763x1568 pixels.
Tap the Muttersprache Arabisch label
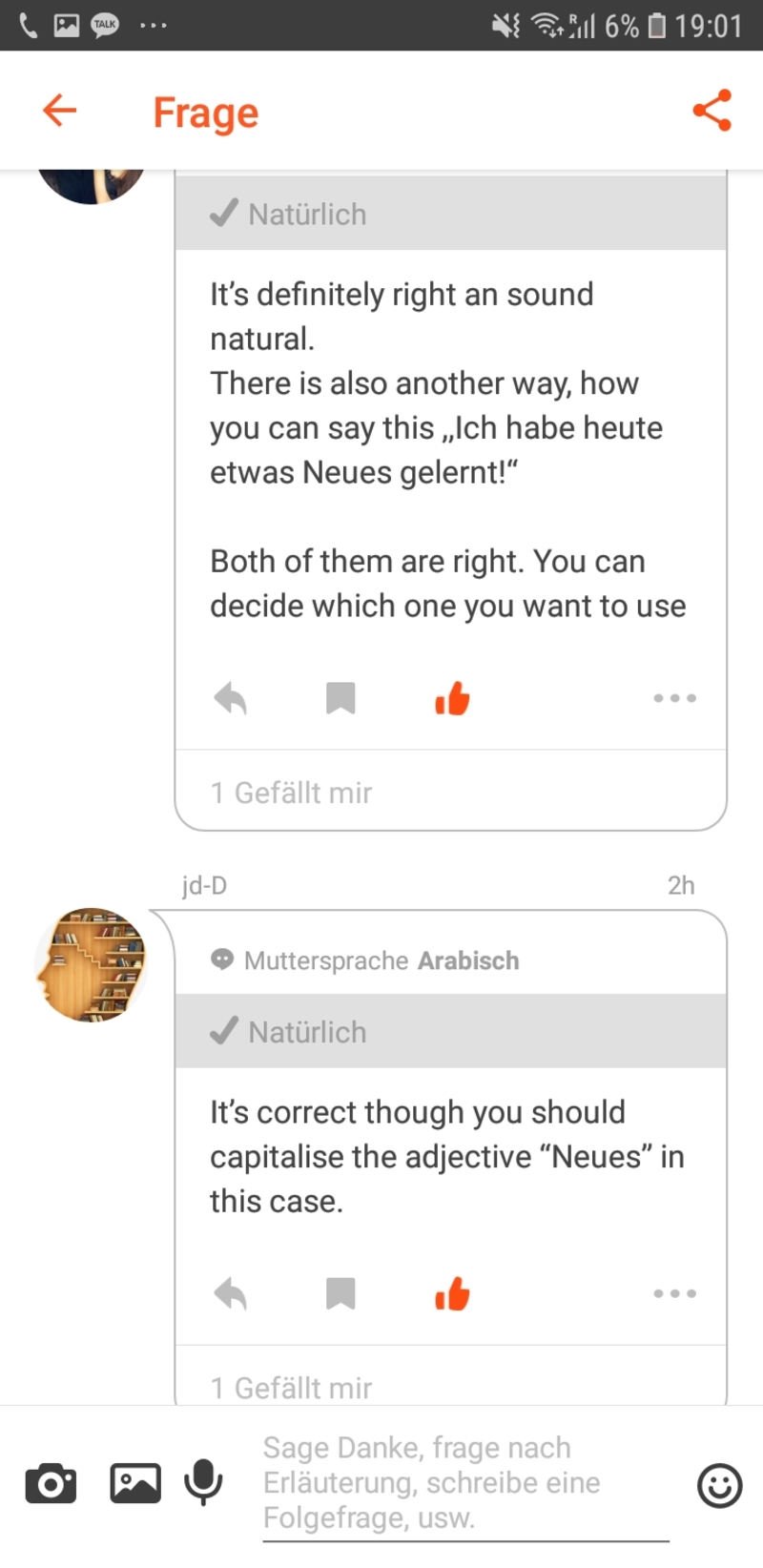[381, 960]
